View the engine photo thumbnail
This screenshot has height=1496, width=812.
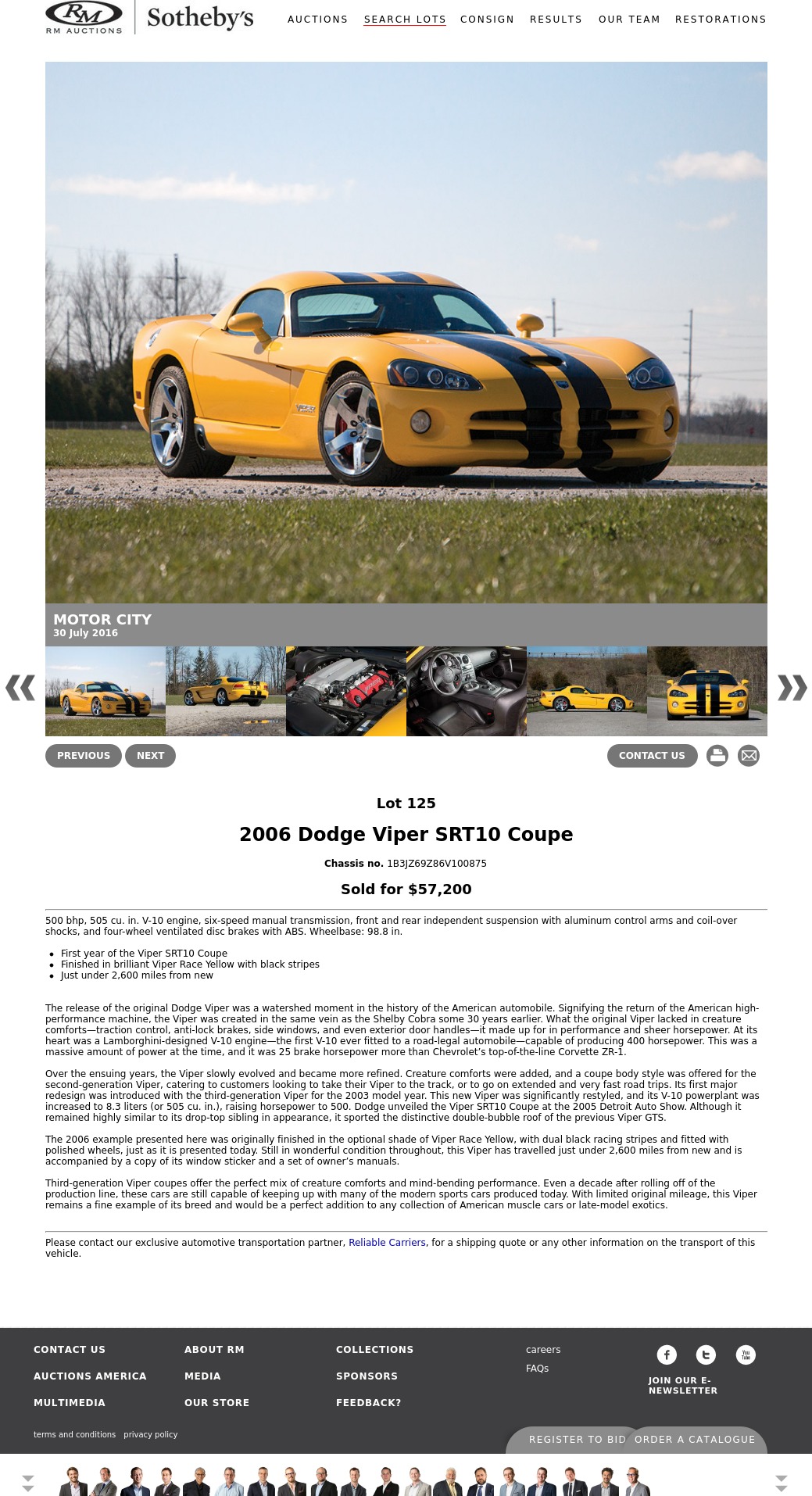click(x=346, y=691)
